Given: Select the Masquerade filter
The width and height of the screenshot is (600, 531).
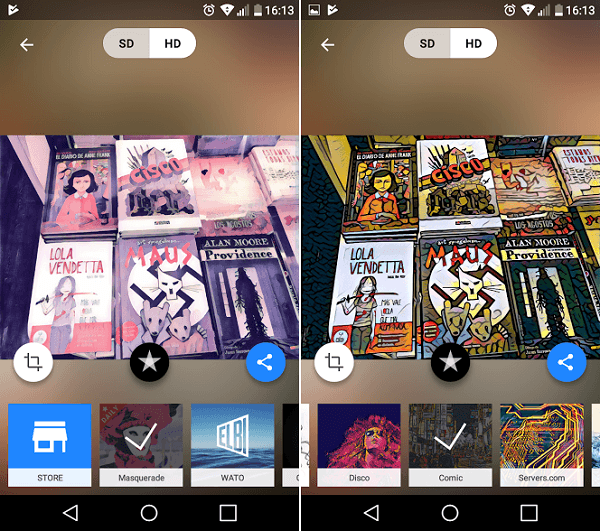Looking at the screenshot, I should [x=140, y=444].
